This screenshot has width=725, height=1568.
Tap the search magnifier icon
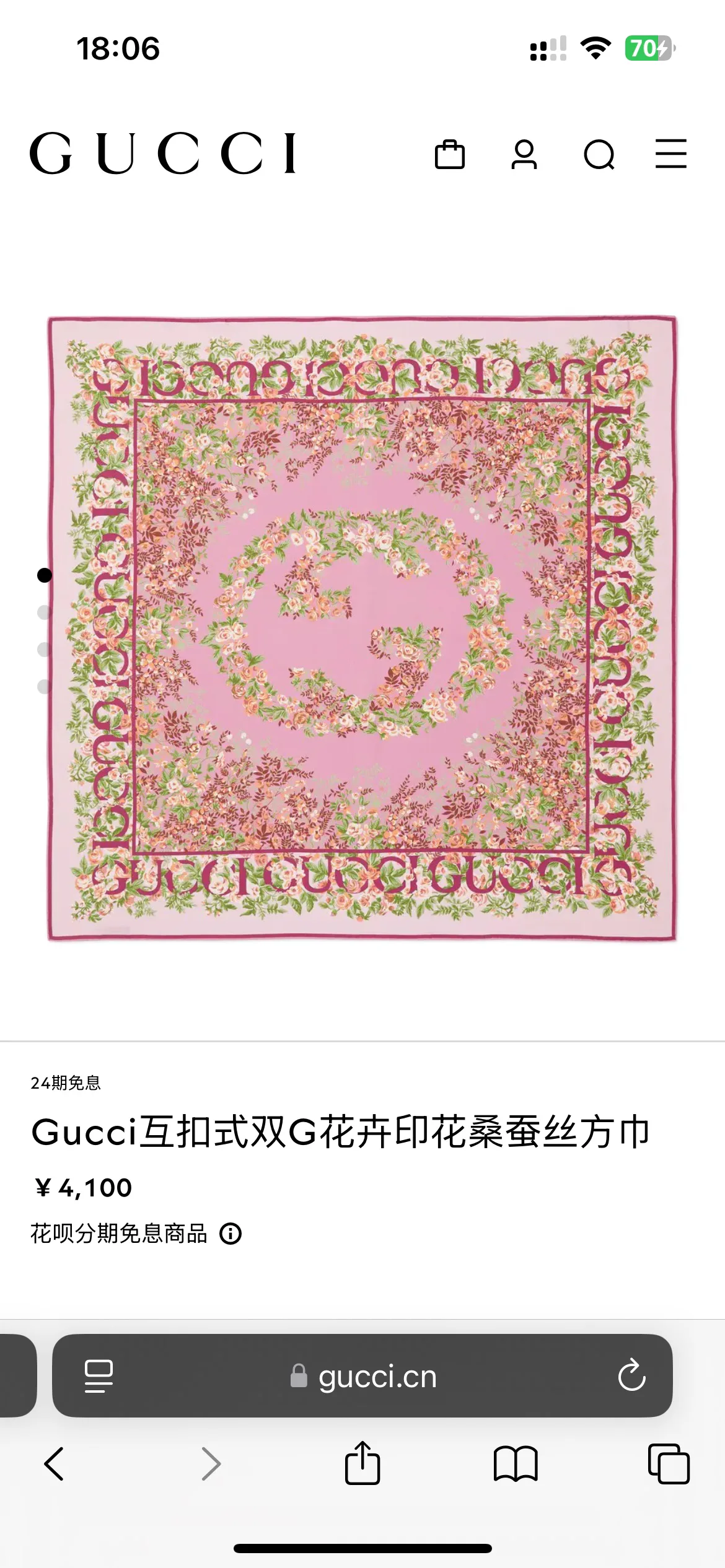pos(599,155)
